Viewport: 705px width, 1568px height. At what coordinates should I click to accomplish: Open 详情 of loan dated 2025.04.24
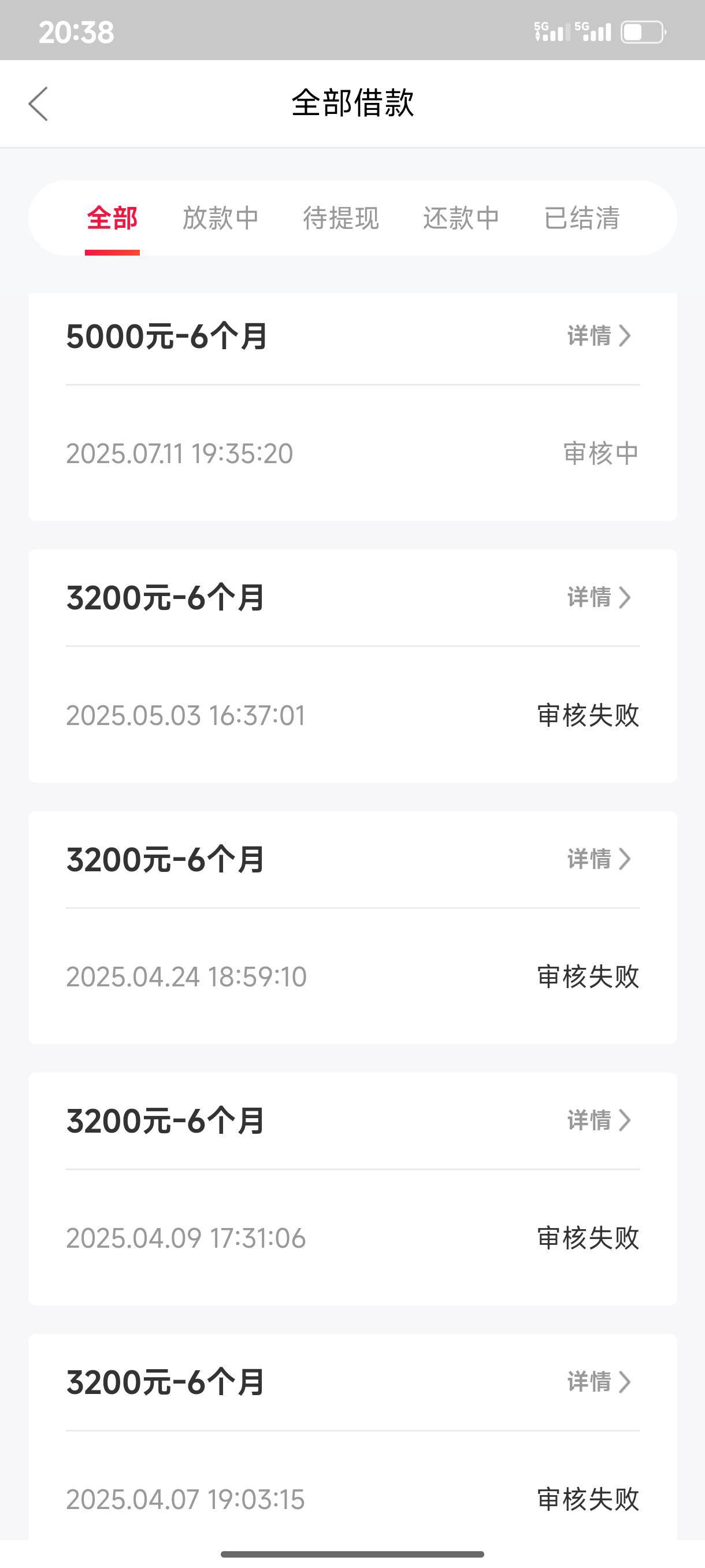(x=599, y=859)
